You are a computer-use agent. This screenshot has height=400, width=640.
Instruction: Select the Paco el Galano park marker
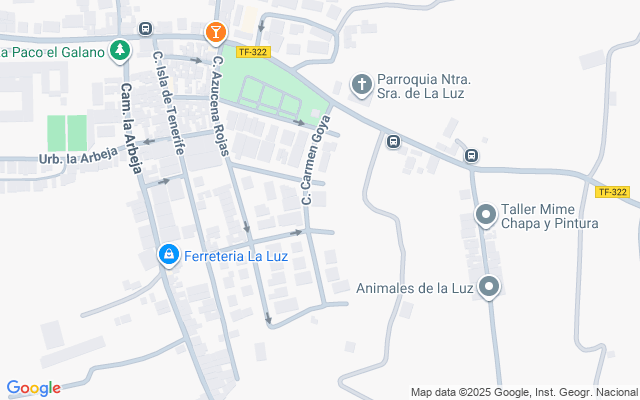pos(120,51)
